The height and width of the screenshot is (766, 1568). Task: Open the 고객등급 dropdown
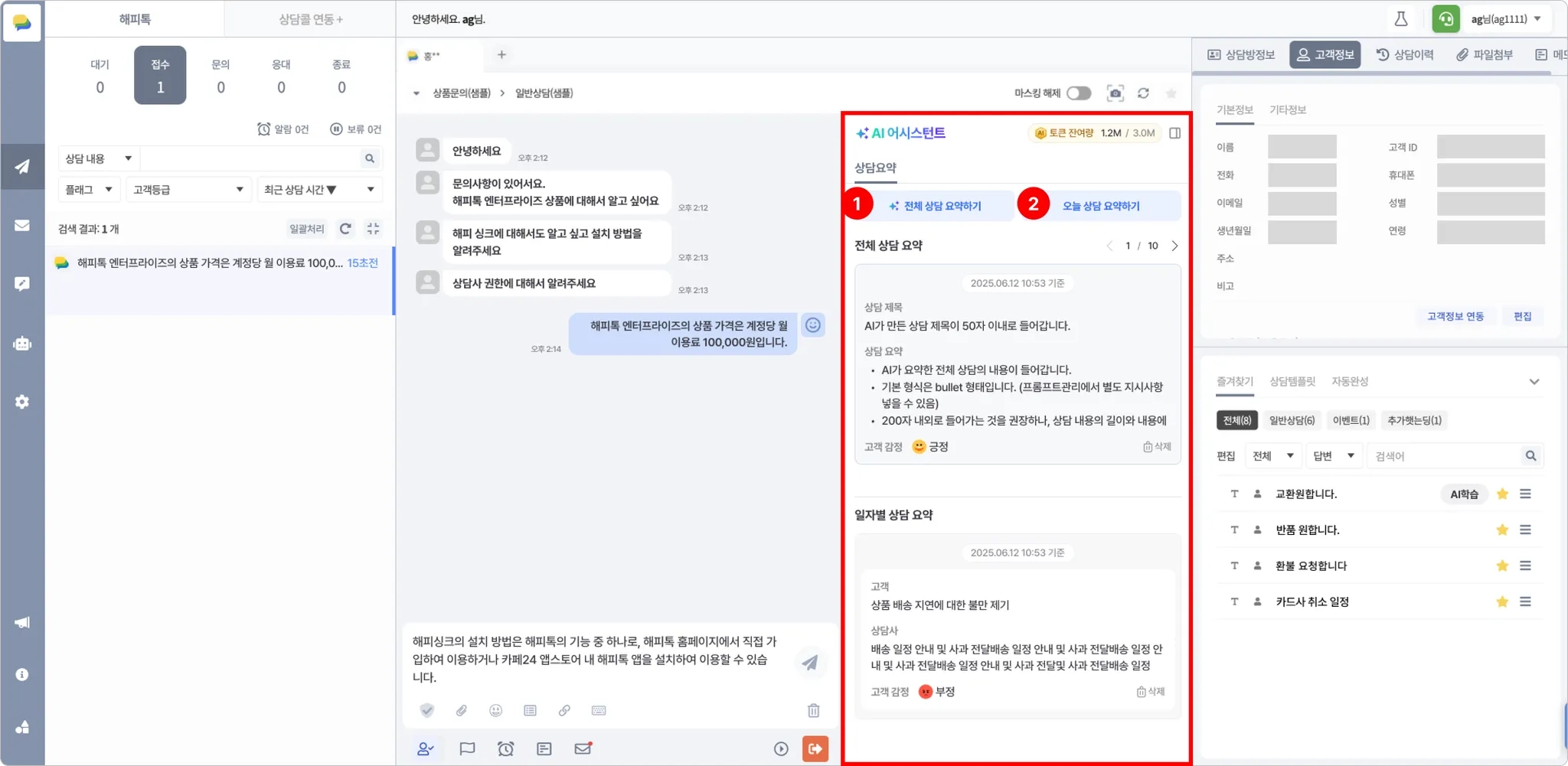pyautogui.click(x=188, y=190)
